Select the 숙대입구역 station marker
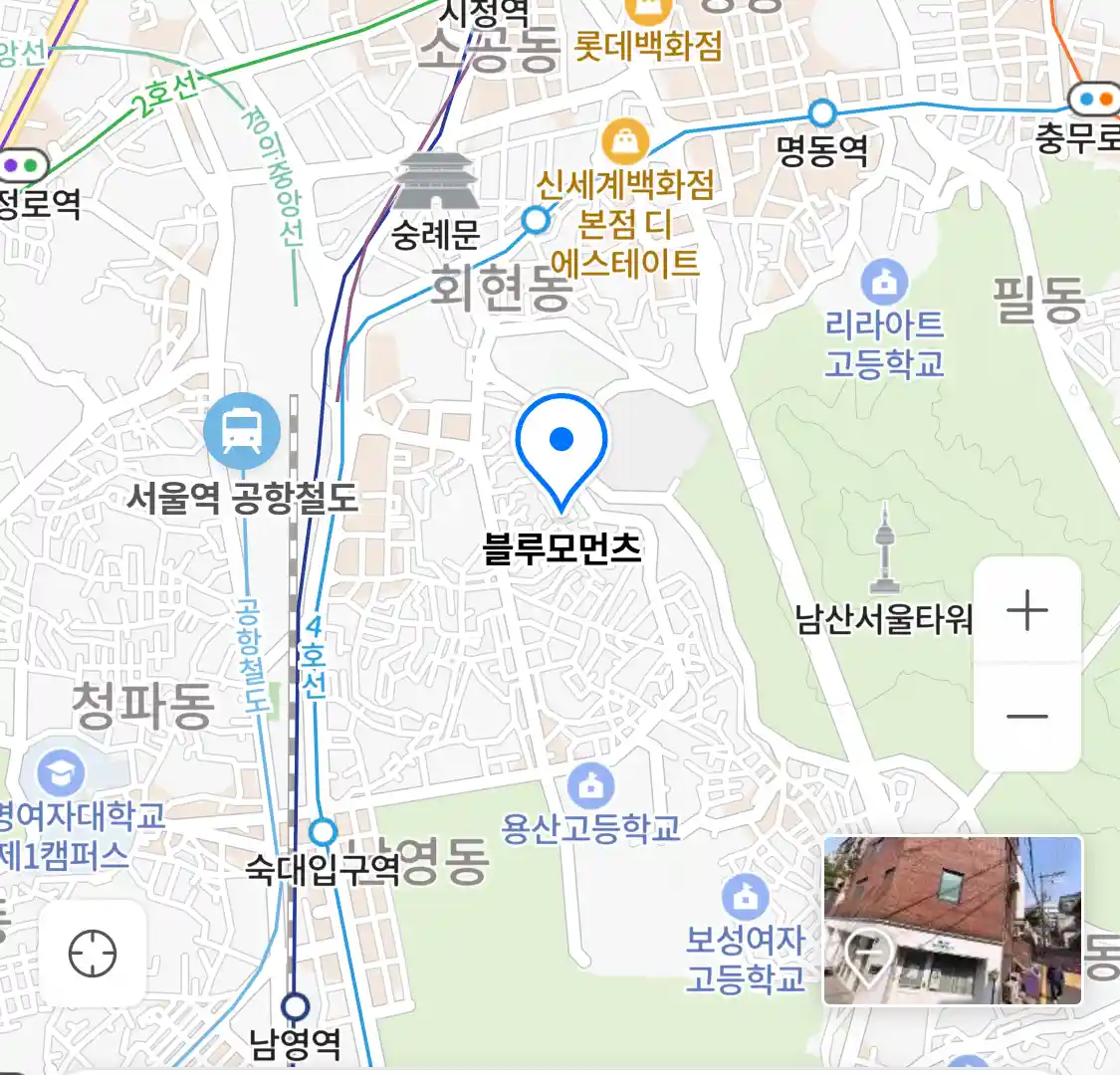This screenshot has height=1075, width=1120. coord(323,832)
